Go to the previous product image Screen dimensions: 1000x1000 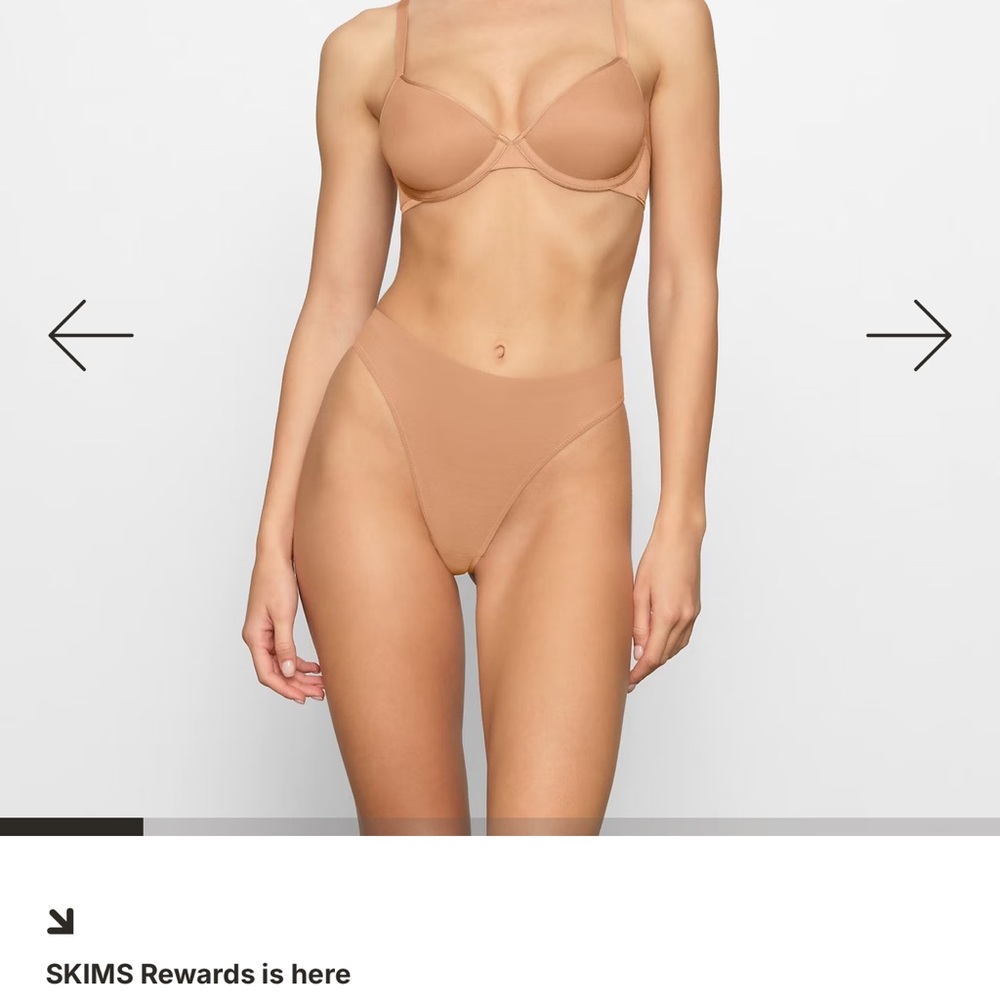90,335
